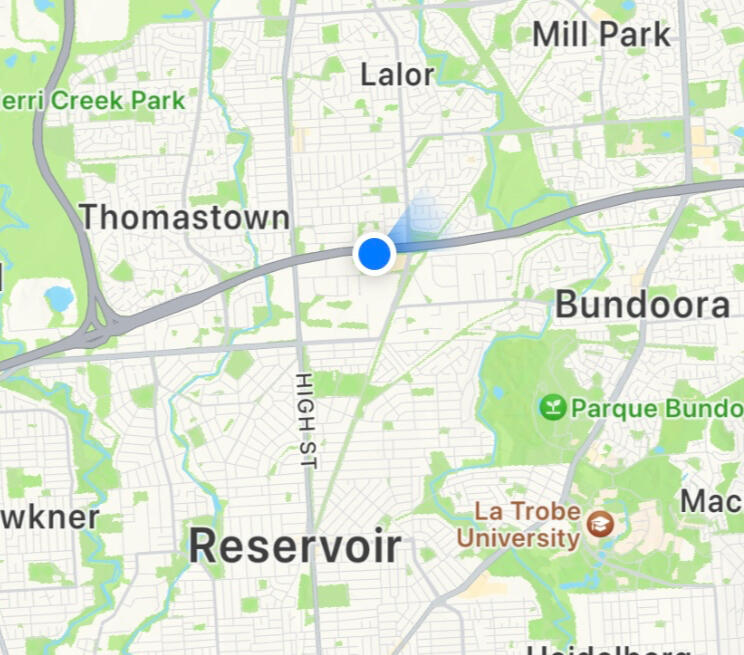Tap the blue current location dot

374,254
